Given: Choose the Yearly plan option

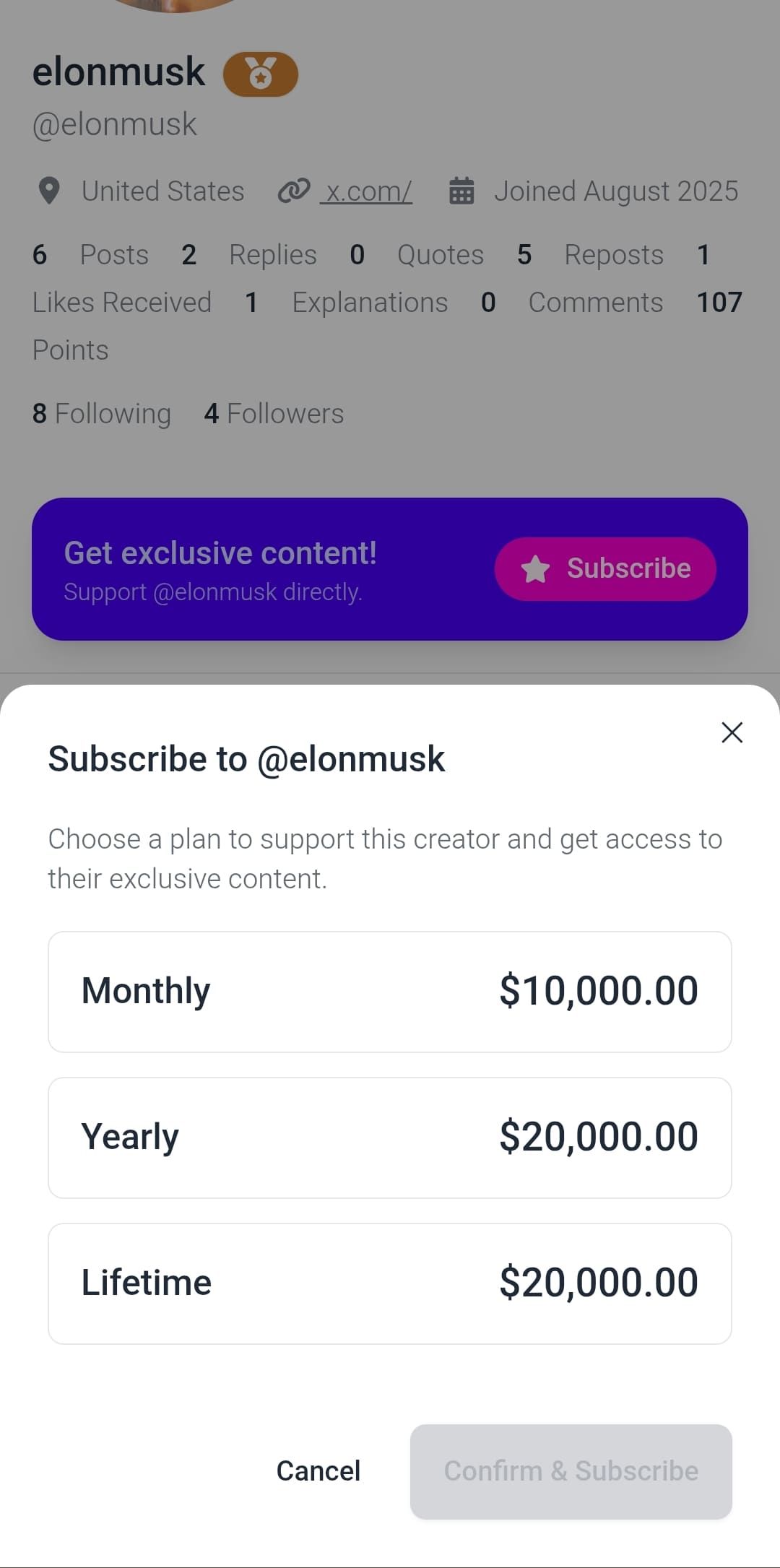Looking at the screenshot, I should coord(390,1138).
